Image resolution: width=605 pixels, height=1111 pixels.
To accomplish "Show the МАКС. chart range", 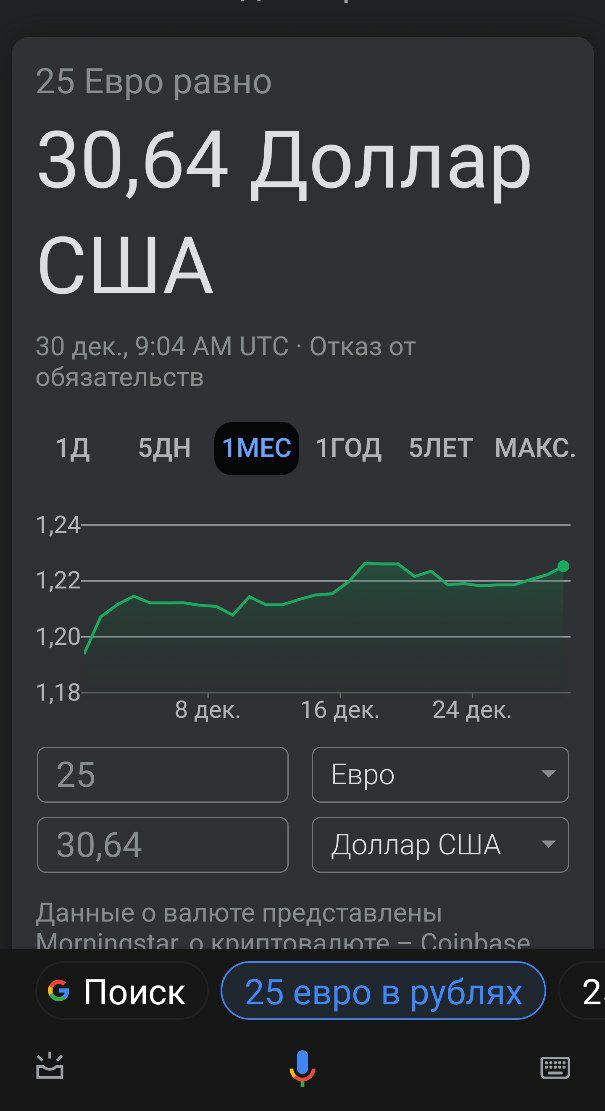I will 535,448.
